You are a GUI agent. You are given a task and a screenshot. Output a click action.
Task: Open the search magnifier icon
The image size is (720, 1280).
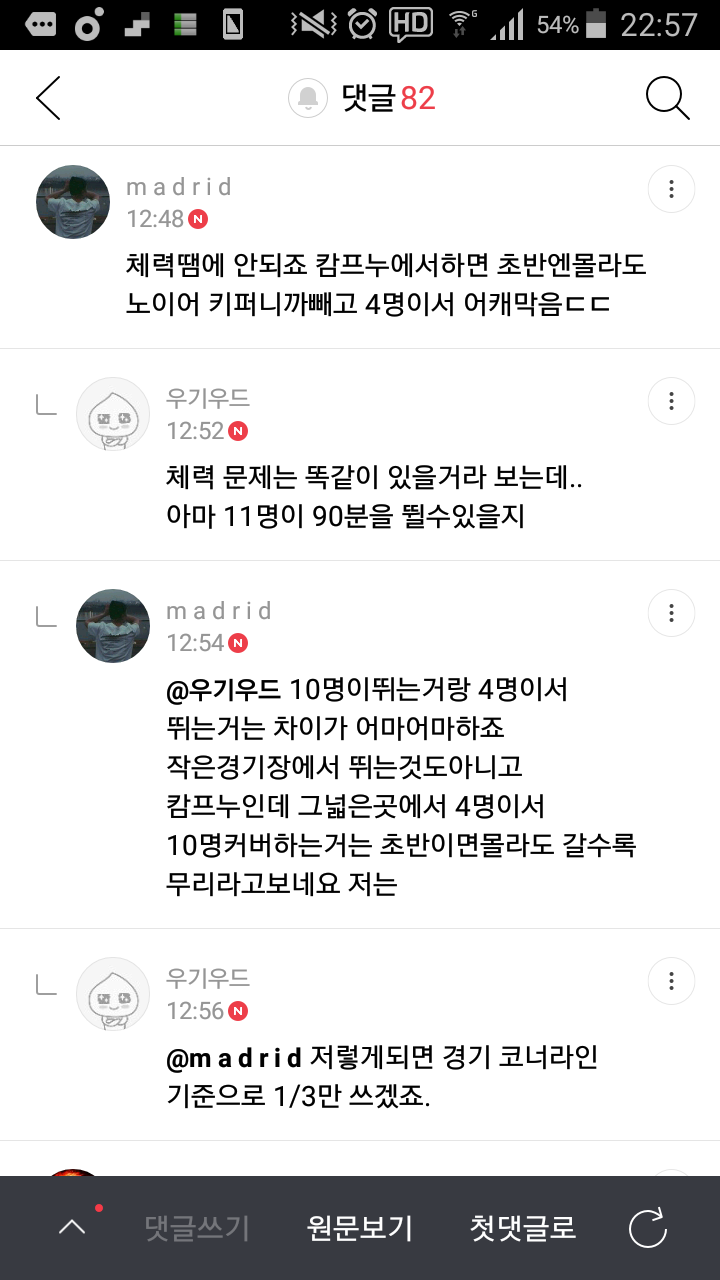click(667, 98)
